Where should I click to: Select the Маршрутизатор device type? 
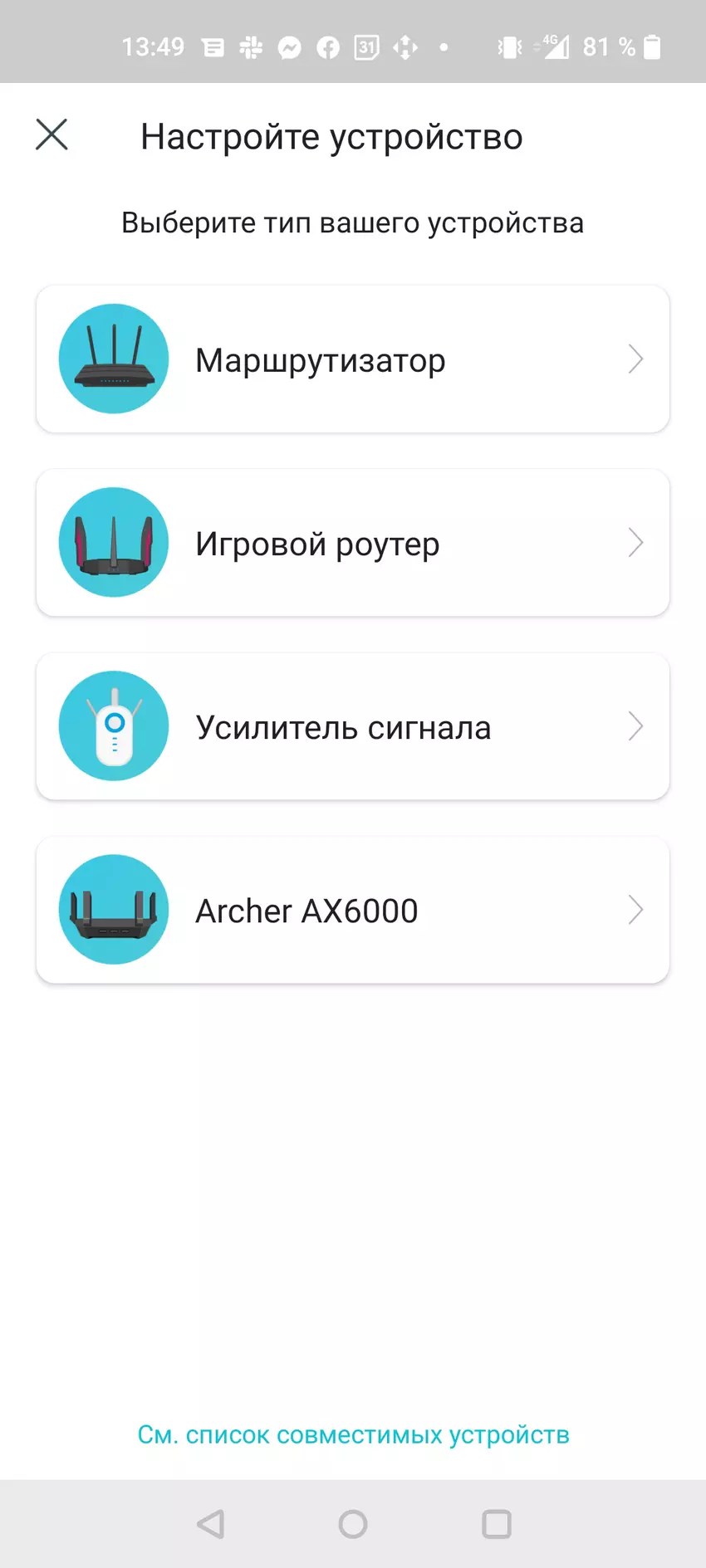(x=353, y=359)
